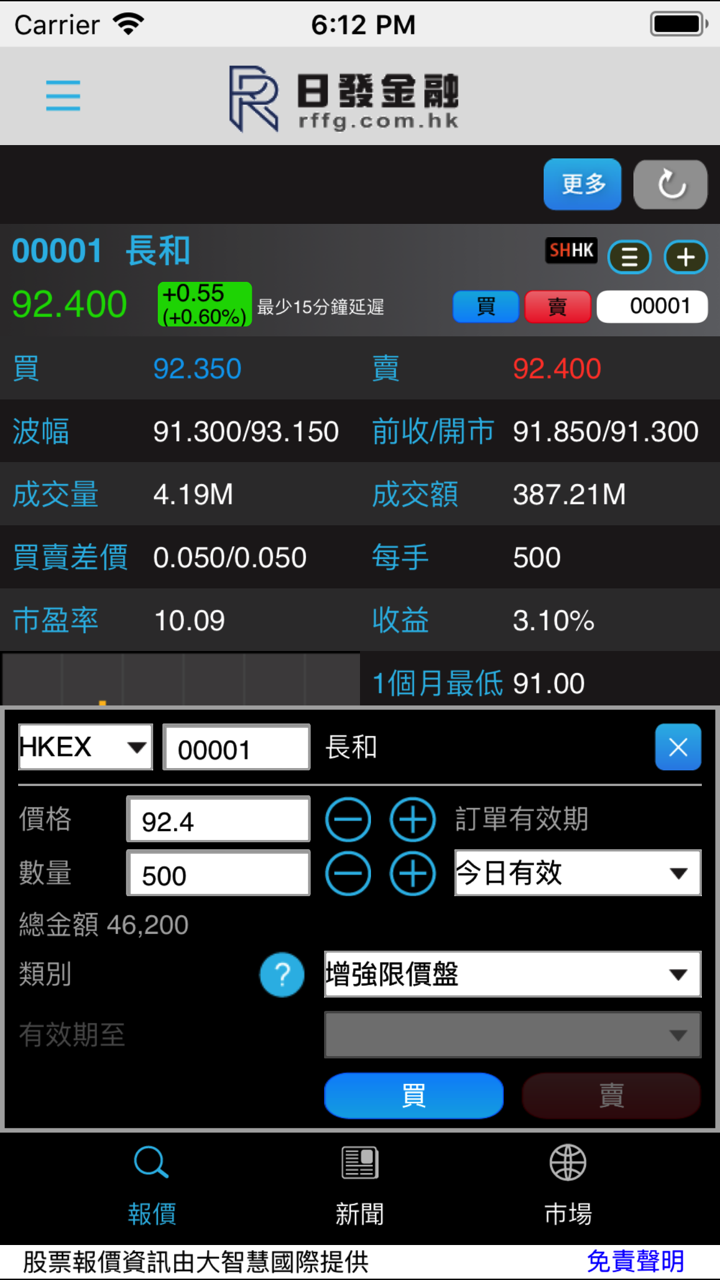Edit the stock code field in quote header
Image resolution: width=720 pixels, height=1280 pixels.
click(652, 307)
